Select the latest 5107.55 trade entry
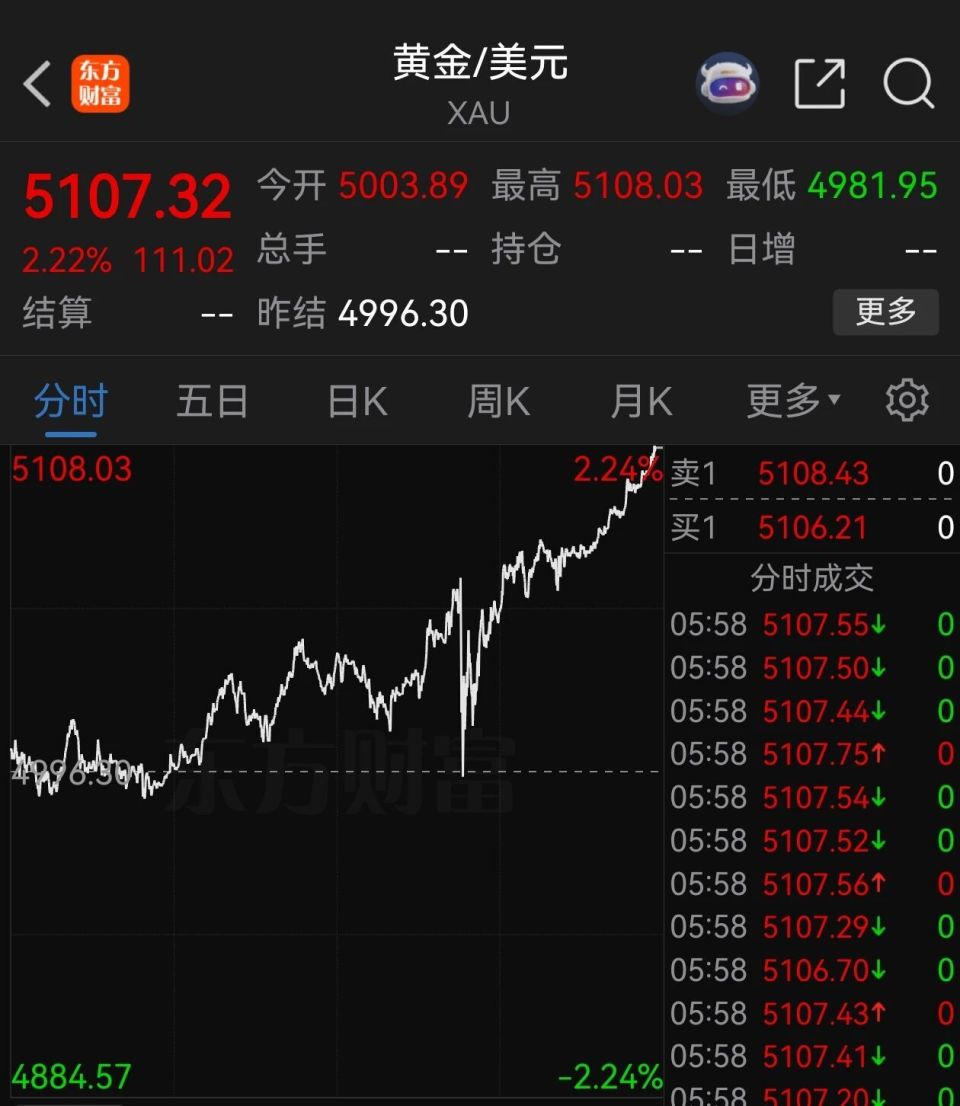Screen dimensions: 960x1106 coord(812,624)
